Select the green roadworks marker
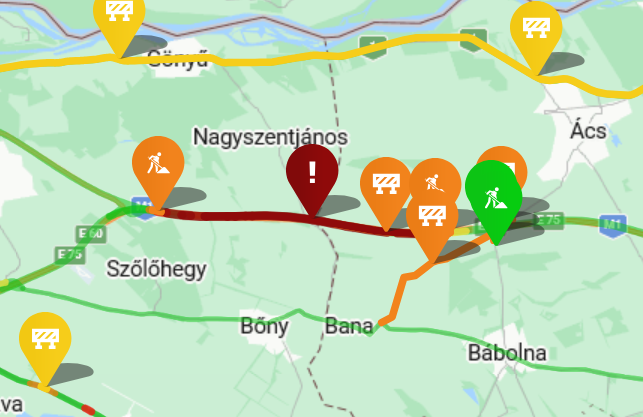Viewport: 643px width, 417px height. click(493, 194)
